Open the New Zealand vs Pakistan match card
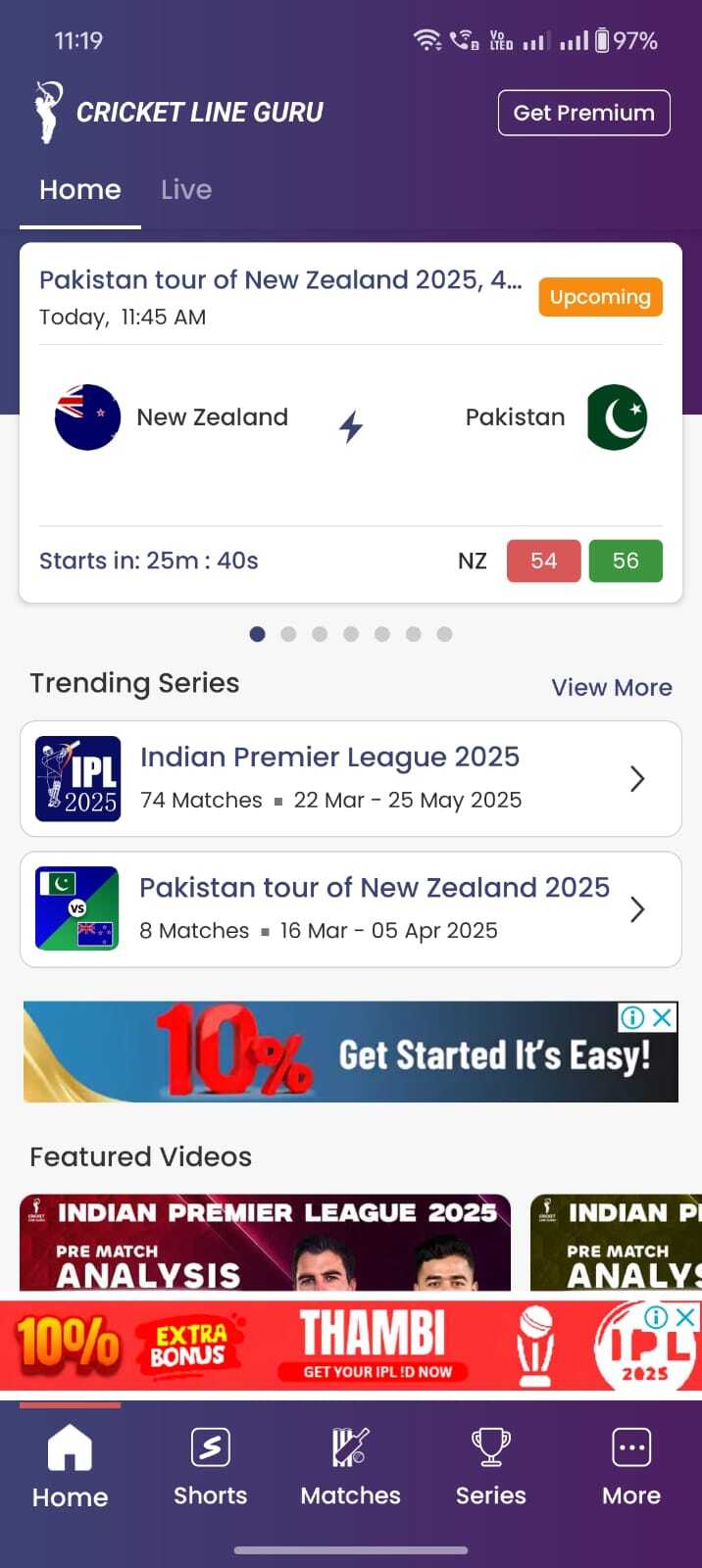The image size is (702, 1568). pyautogui.click(x=351, y=422)
